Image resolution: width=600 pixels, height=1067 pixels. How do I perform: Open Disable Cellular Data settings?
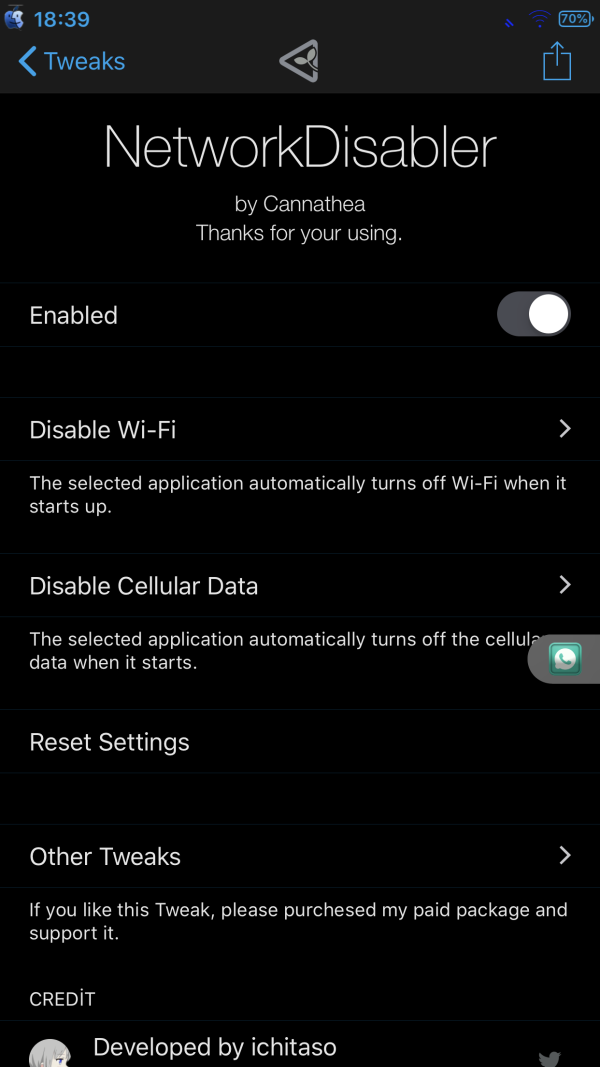pos(300,585)
